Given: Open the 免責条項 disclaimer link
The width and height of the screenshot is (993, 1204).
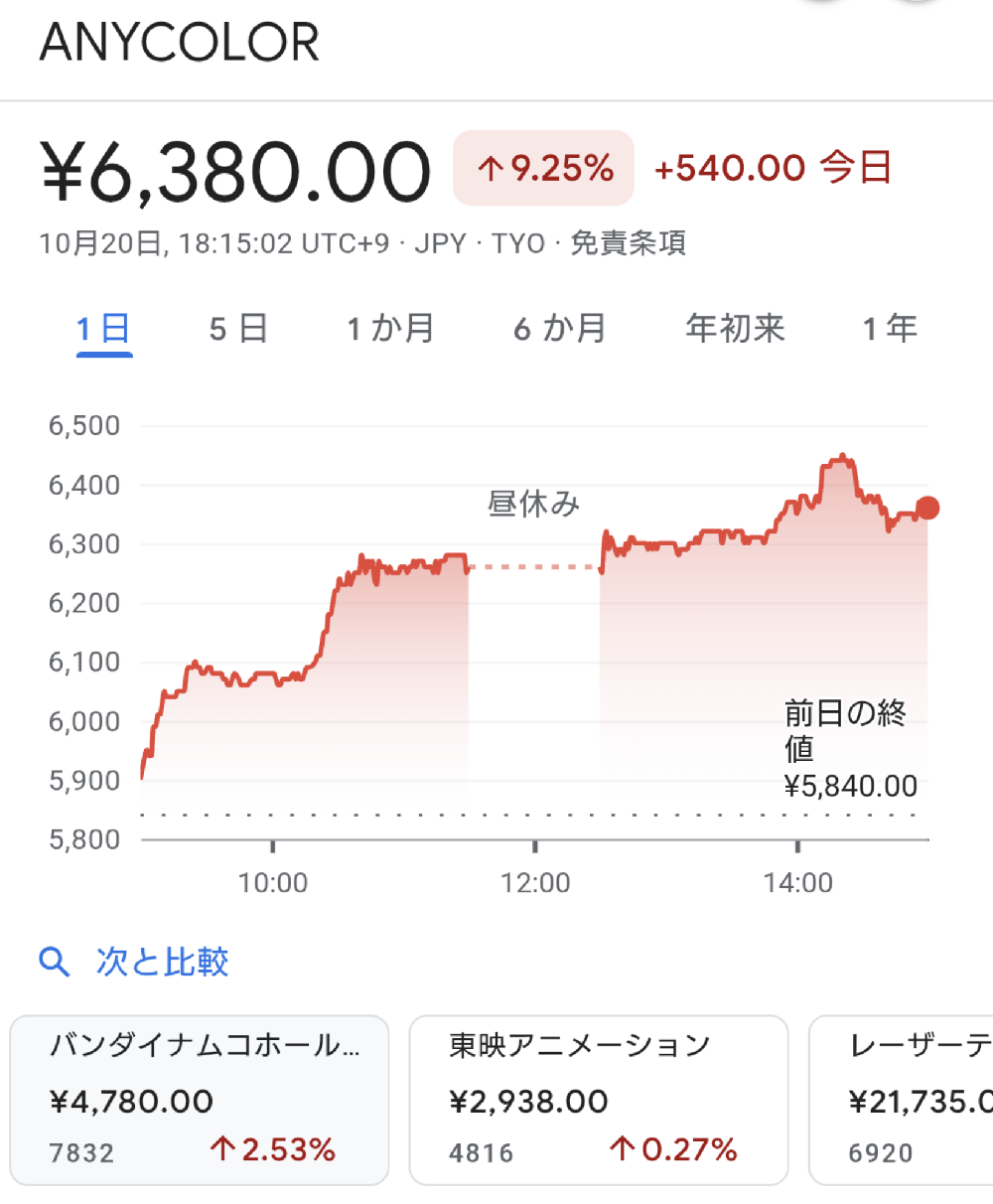Looking at the screenshot, I should tap(628, 243).
